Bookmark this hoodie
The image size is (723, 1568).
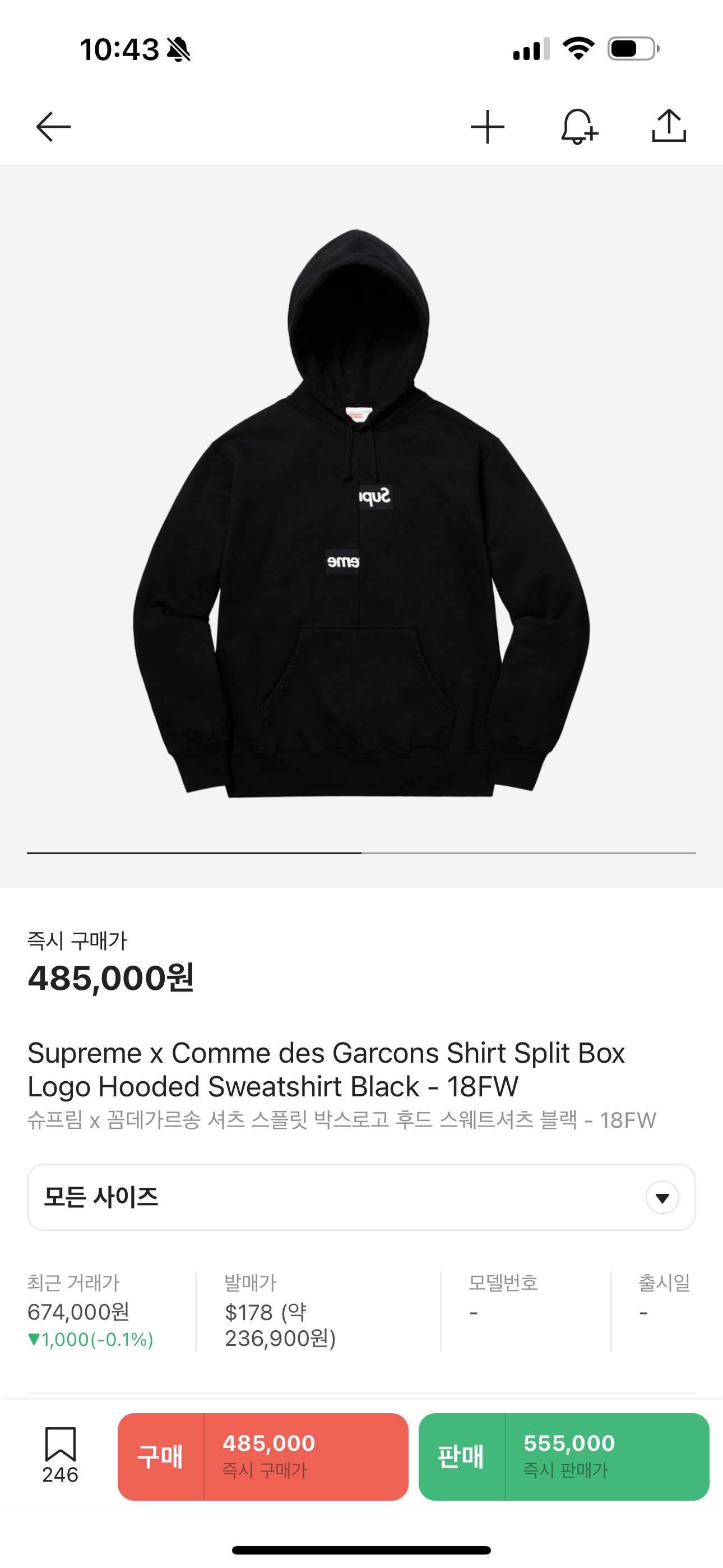61,1455
